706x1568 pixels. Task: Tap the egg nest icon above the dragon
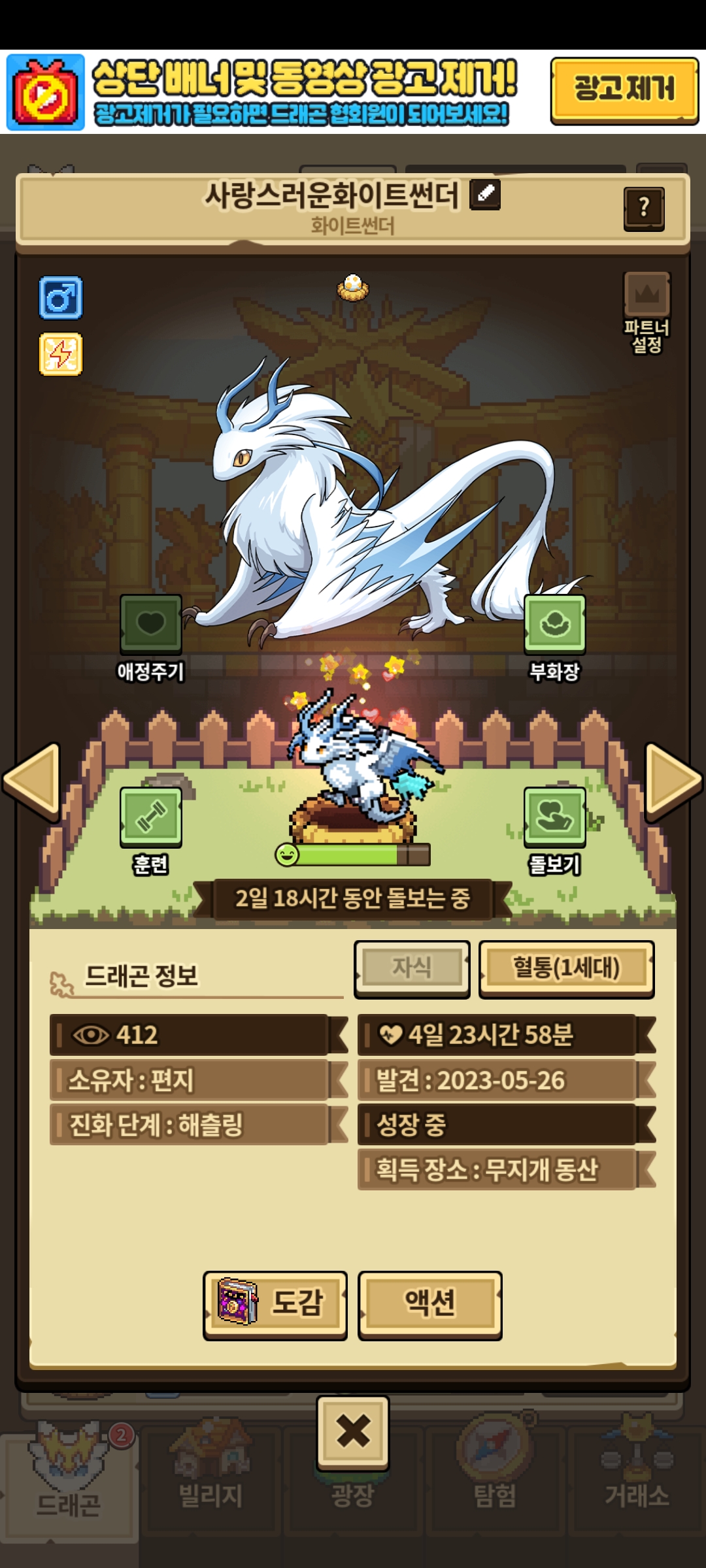(x=353, y=287)
